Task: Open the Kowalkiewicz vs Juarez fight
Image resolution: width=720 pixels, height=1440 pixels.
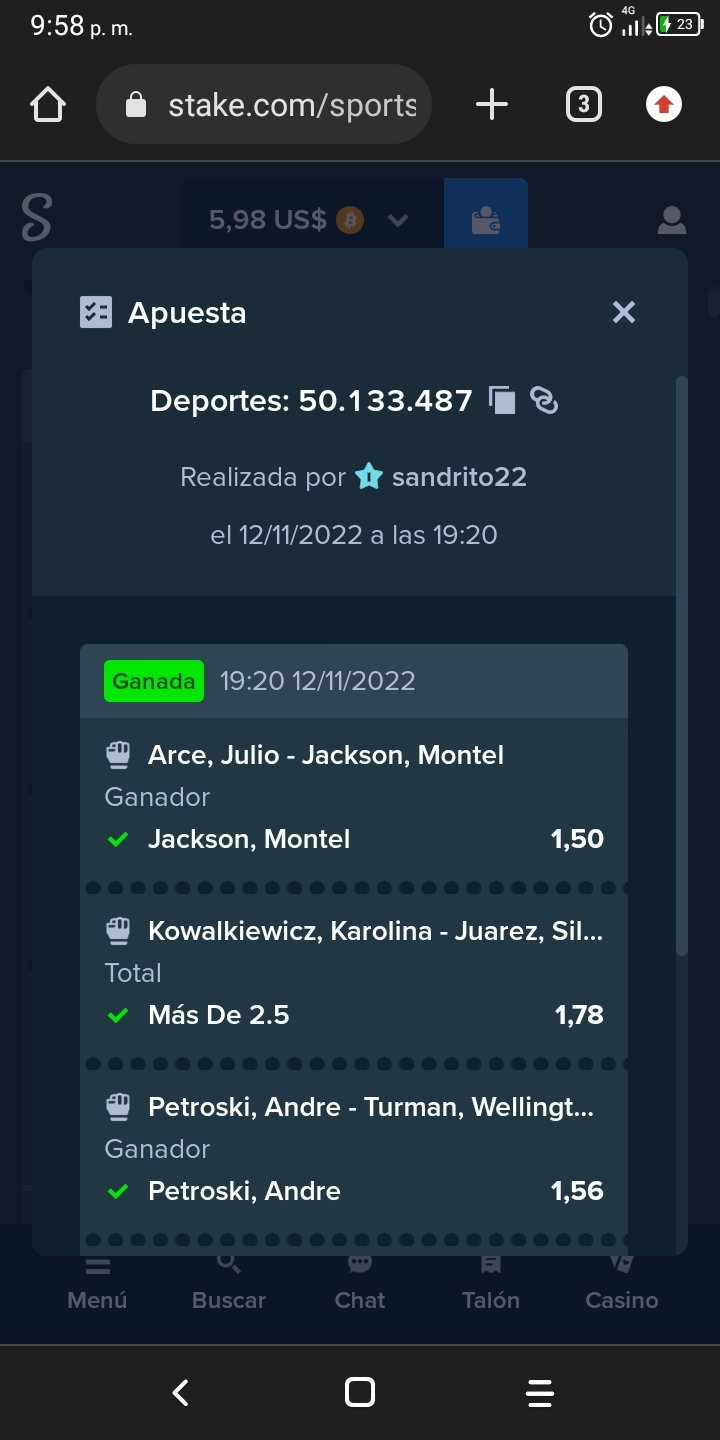Action: pyautogui.click(x=375, y=931)
